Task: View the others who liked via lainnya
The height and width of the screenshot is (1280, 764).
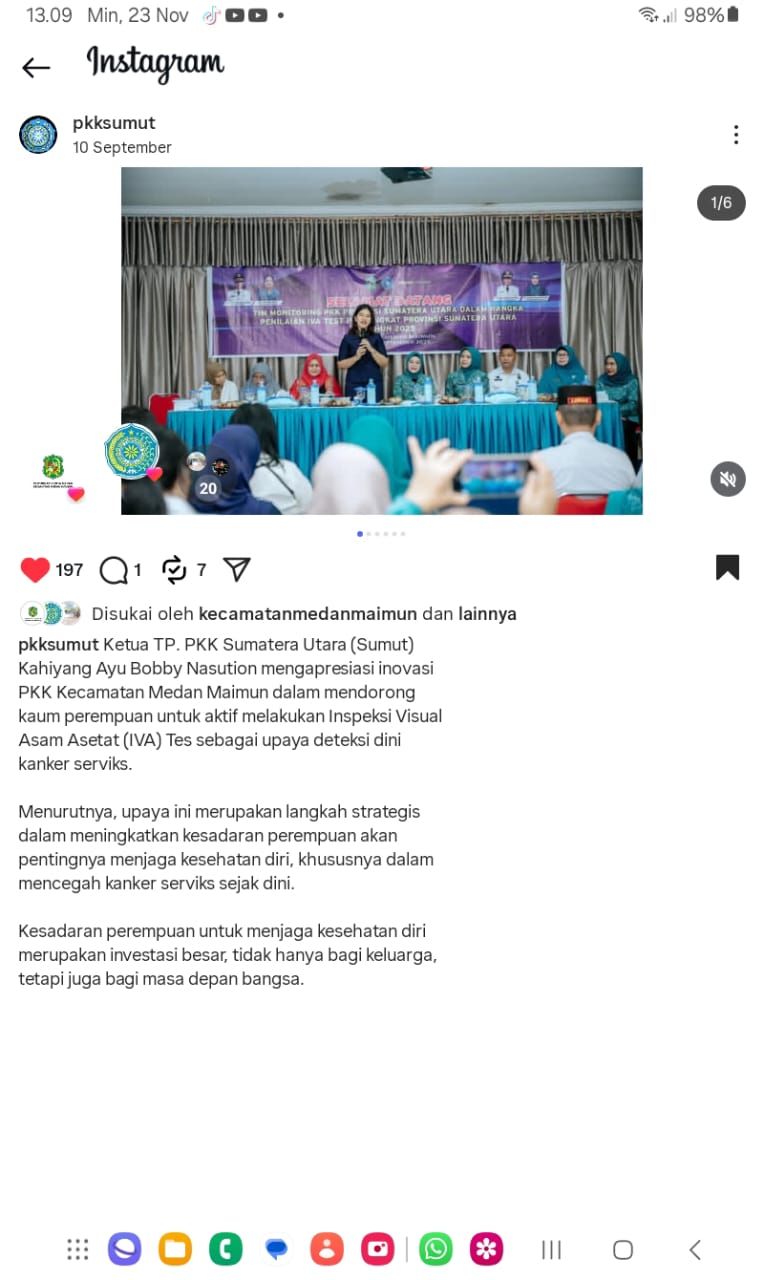Action: tap(487, 614)
